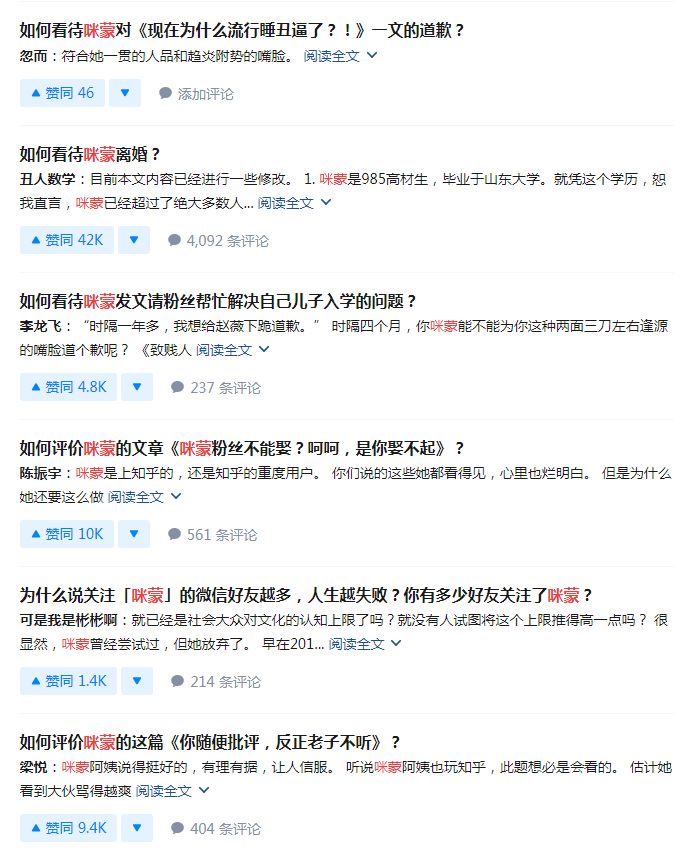Open question 如何看待咪蒙离婚
This screenshot has width=693, height=852.
[90, 154]
